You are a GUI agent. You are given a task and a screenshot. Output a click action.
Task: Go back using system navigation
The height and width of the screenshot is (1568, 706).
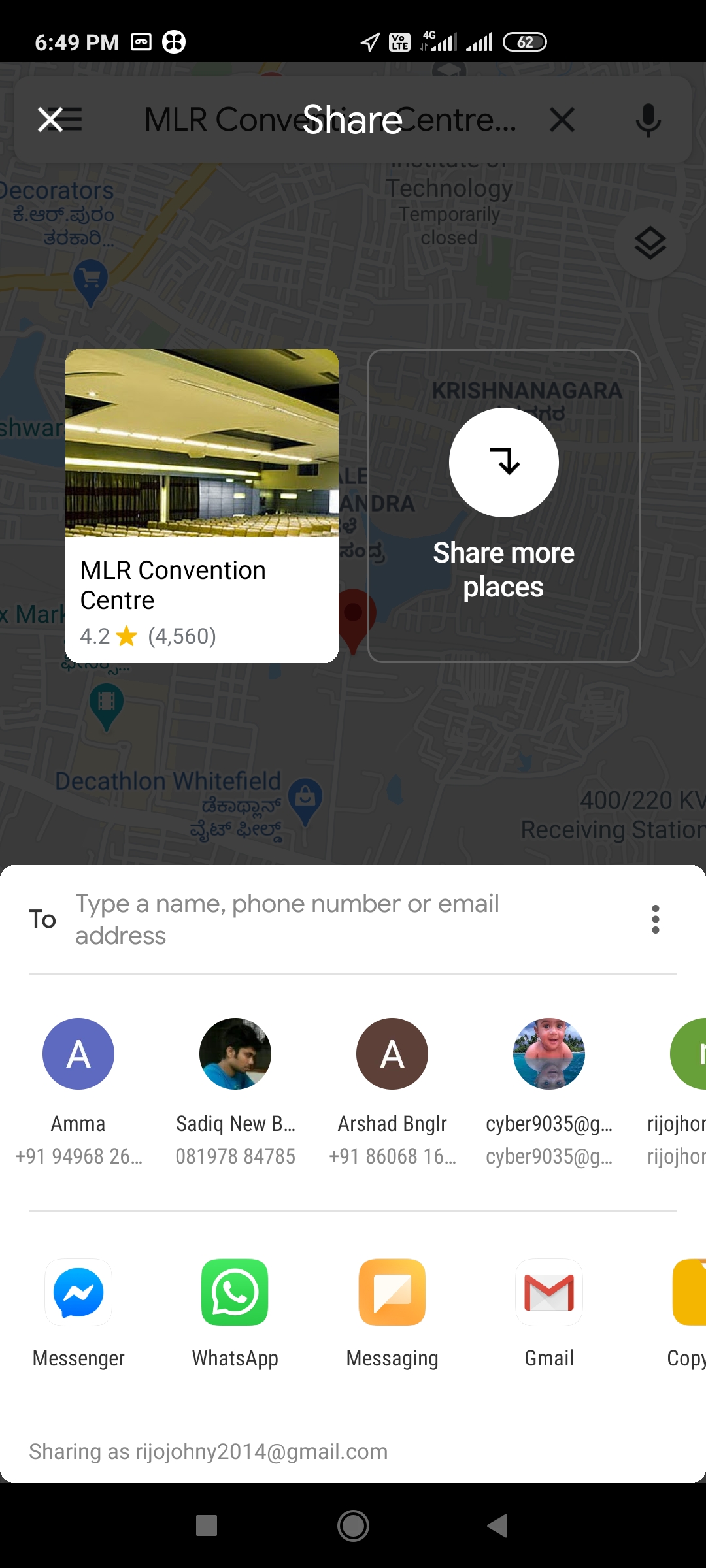coord(498,1526)
